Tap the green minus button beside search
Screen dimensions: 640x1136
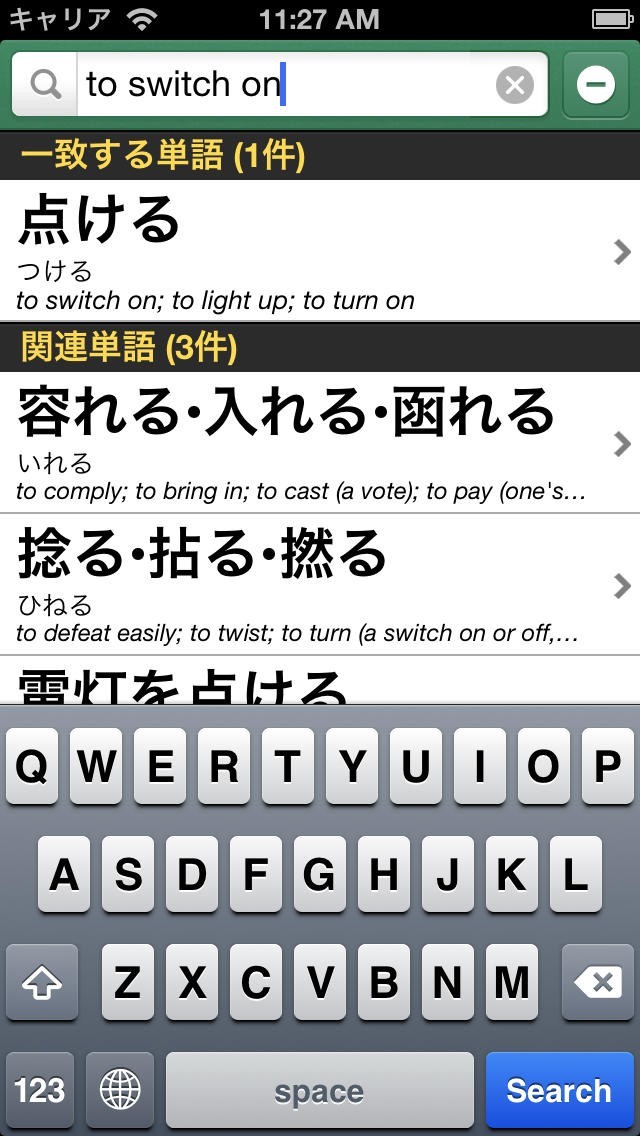coord(596,85)
